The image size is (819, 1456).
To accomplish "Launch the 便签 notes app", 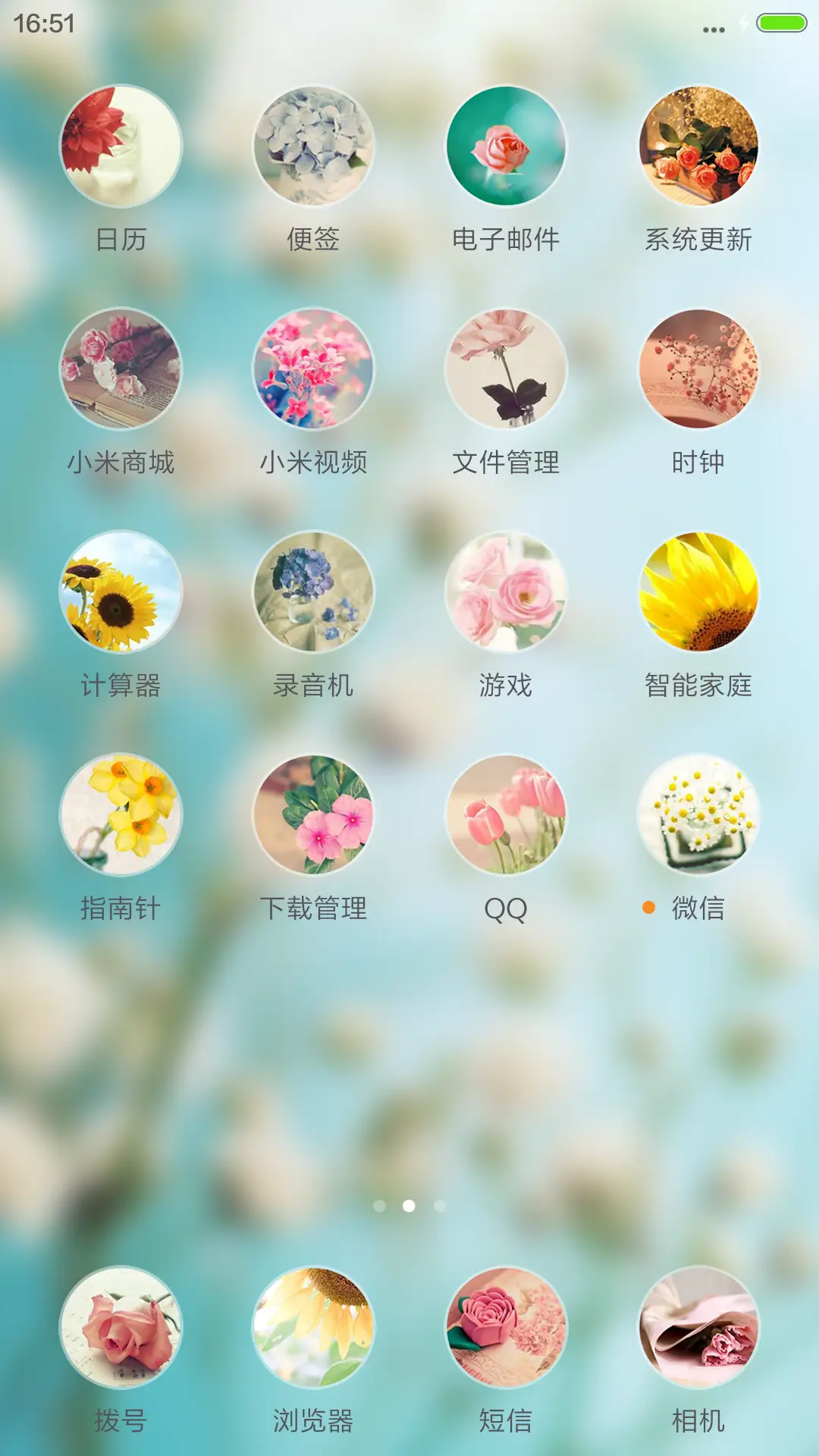I will tap(313, 149).
